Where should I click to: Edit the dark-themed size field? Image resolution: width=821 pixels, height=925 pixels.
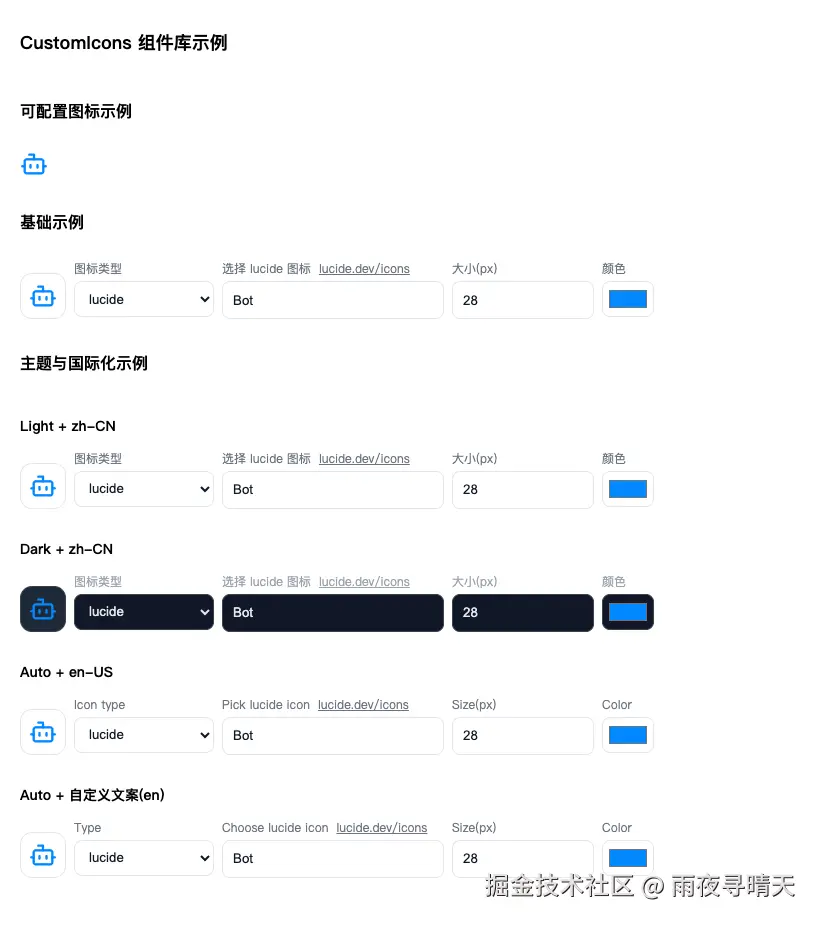coord(522,612)
